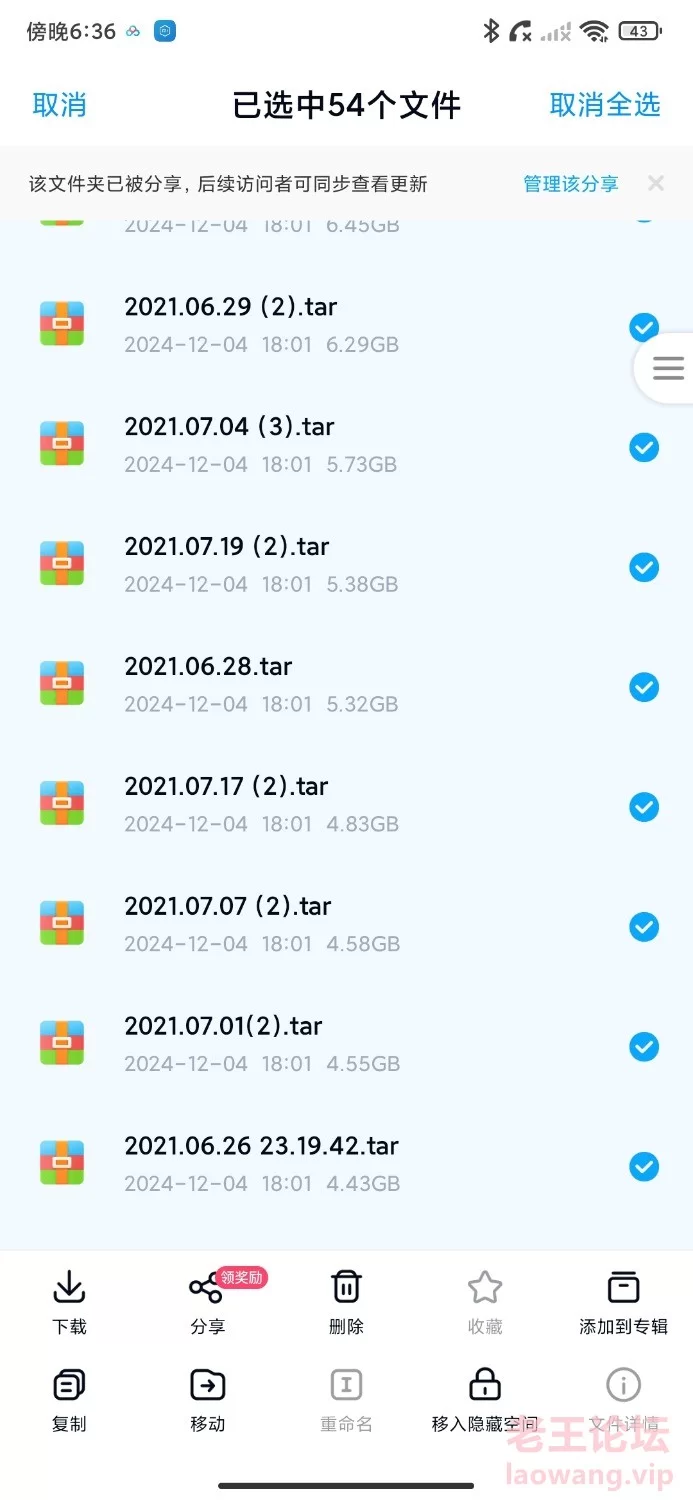Open 管理该分享 link
Image resolution: width=693 pixels, height=1500 pixels.
(x=570, y=184)
